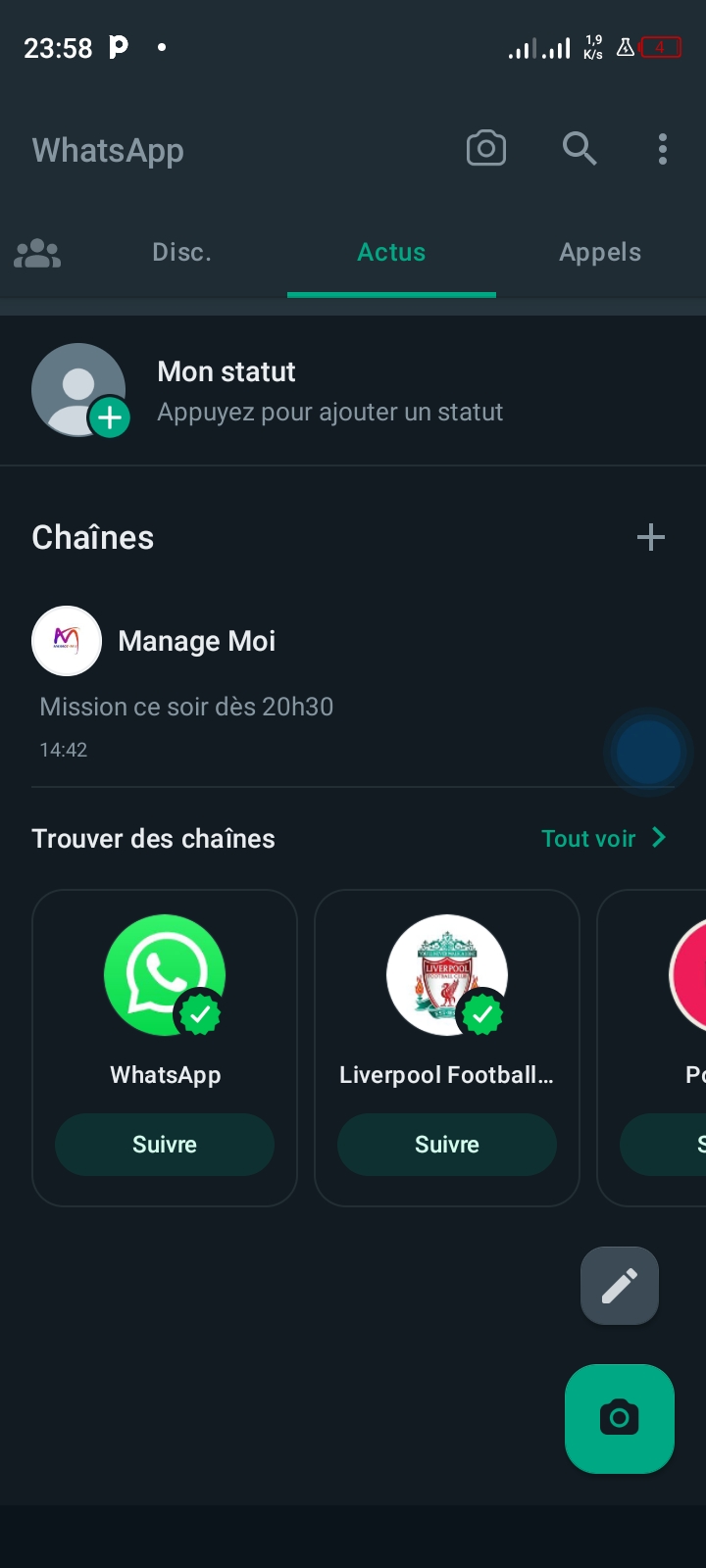Open the camera icon in the top bar
Viewport: 706px width, 1568px height.
click(x=486, y=149)
